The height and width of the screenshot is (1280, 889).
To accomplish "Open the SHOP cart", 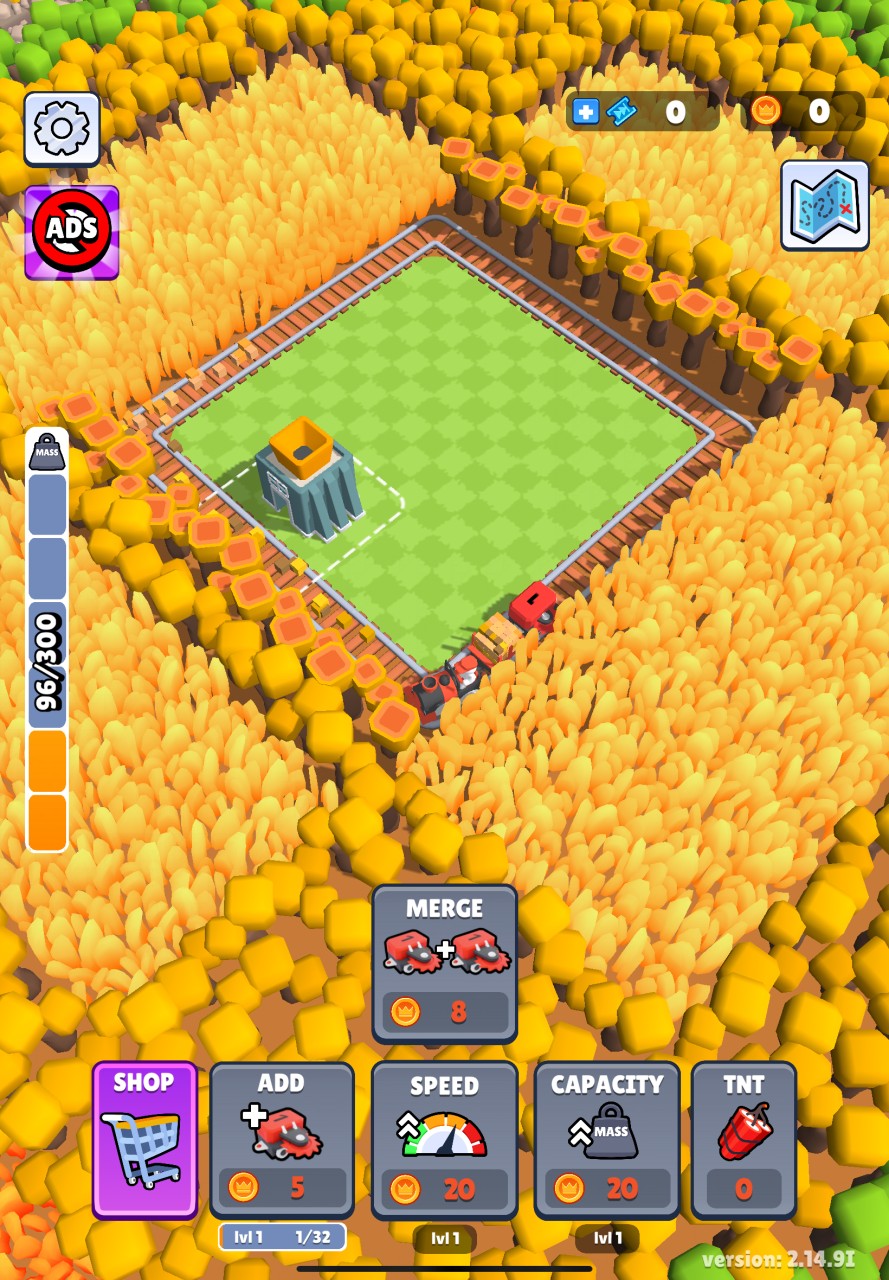I will click(x=145, y=1140).
